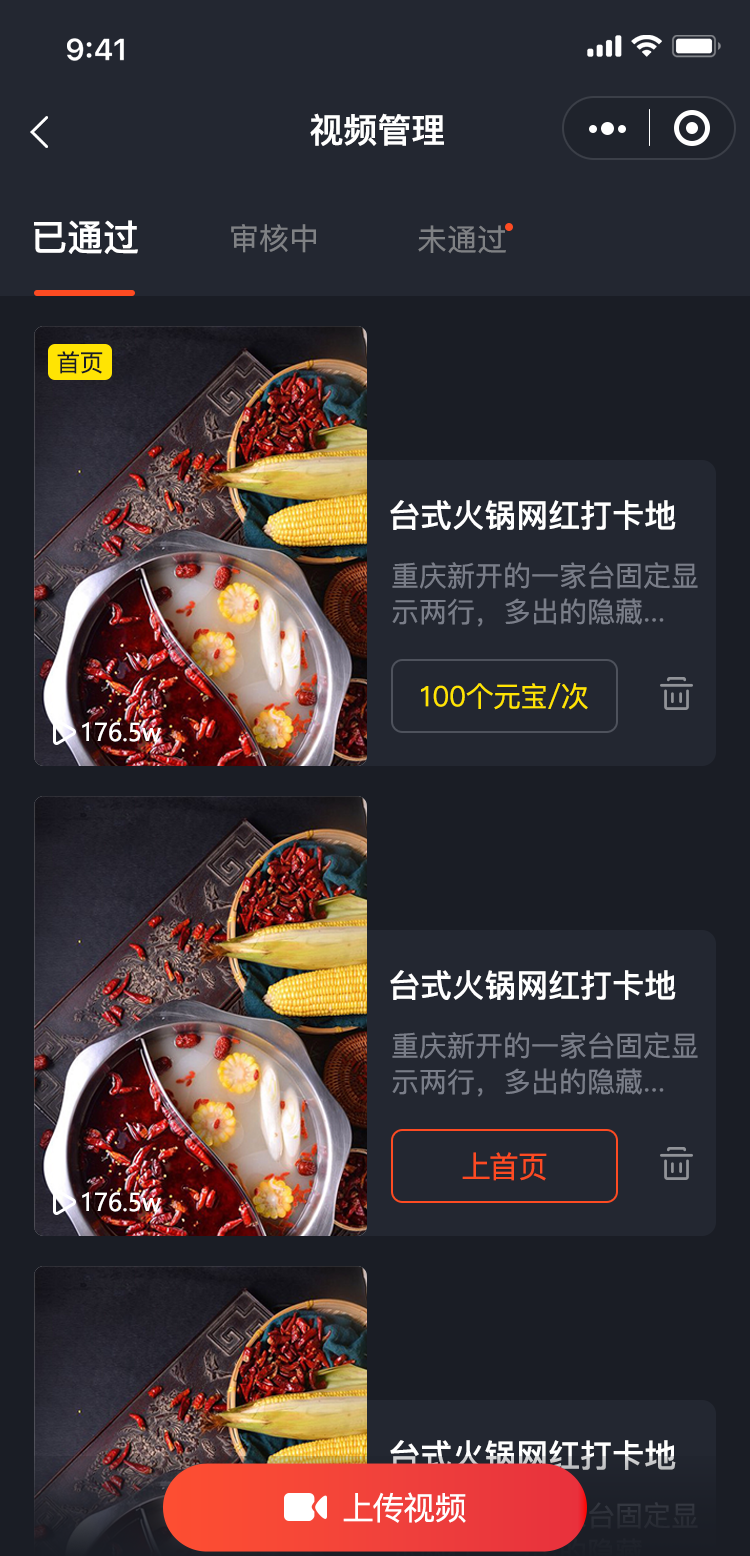Tap the 上传视频 button
Screen dimensions: 750x1556
pos(374,1508)
